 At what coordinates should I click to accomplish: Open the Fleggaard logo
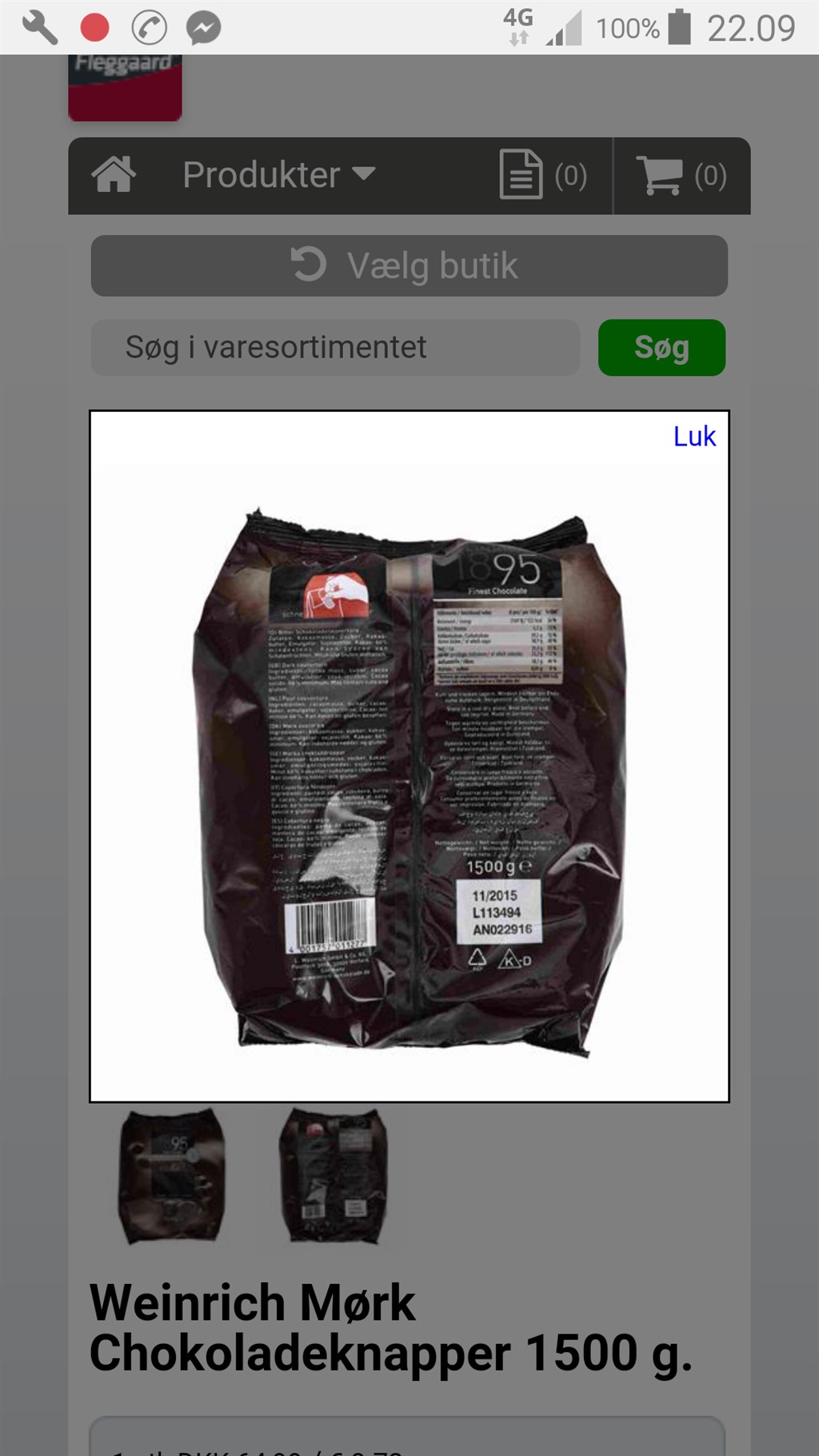[x=125, y=86]
